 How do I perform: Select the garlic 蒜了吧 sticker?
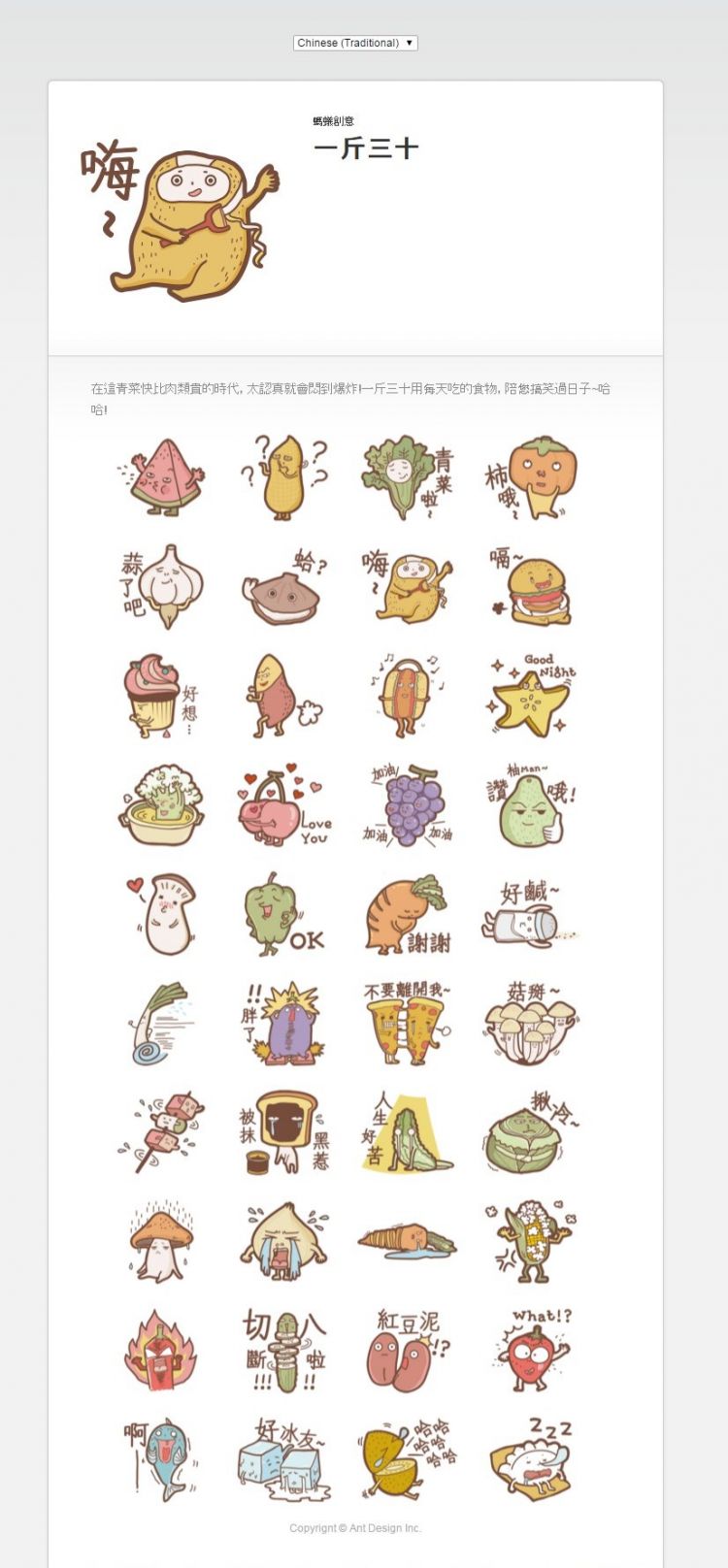point(162,587)
